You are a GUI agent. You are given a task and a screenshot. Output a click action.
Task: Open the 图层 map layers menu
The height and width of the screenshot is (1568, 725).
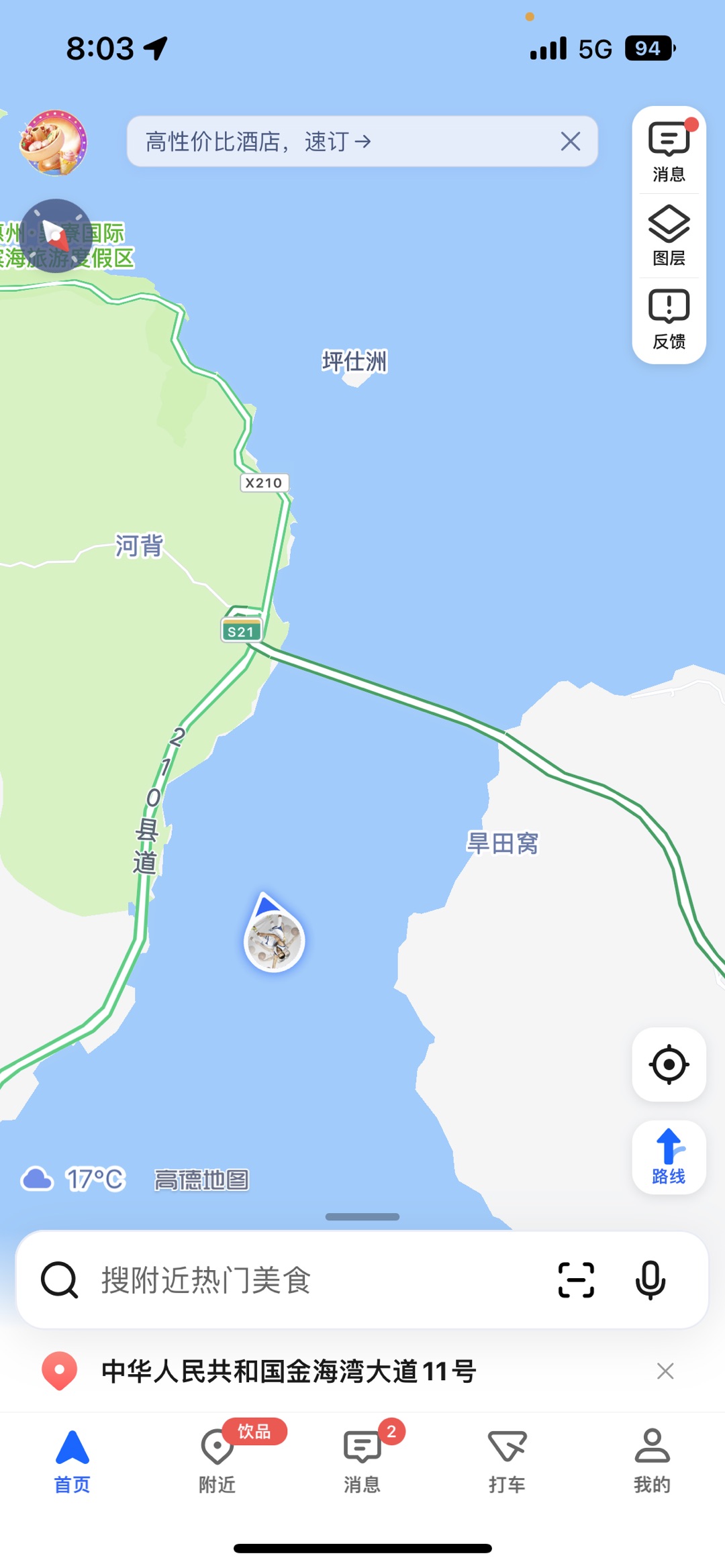tap(669, 235)
